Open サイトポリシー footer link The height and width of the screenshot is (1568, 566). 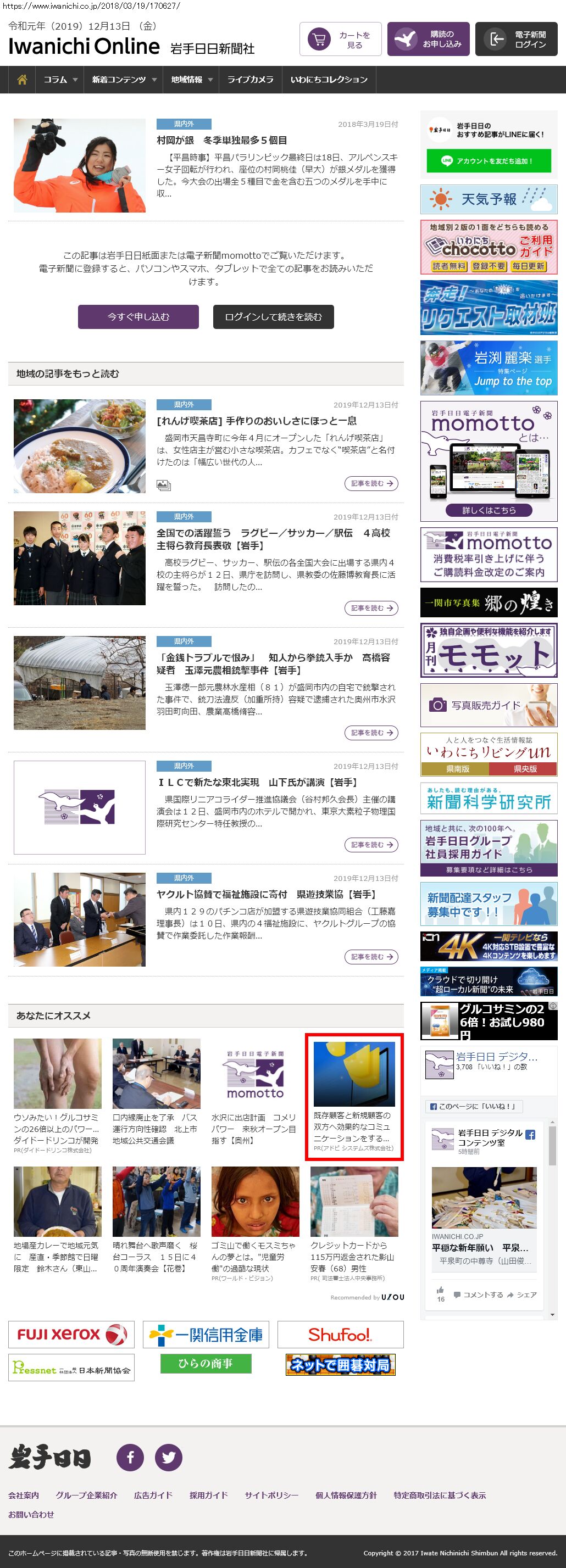coord(271,1496)
